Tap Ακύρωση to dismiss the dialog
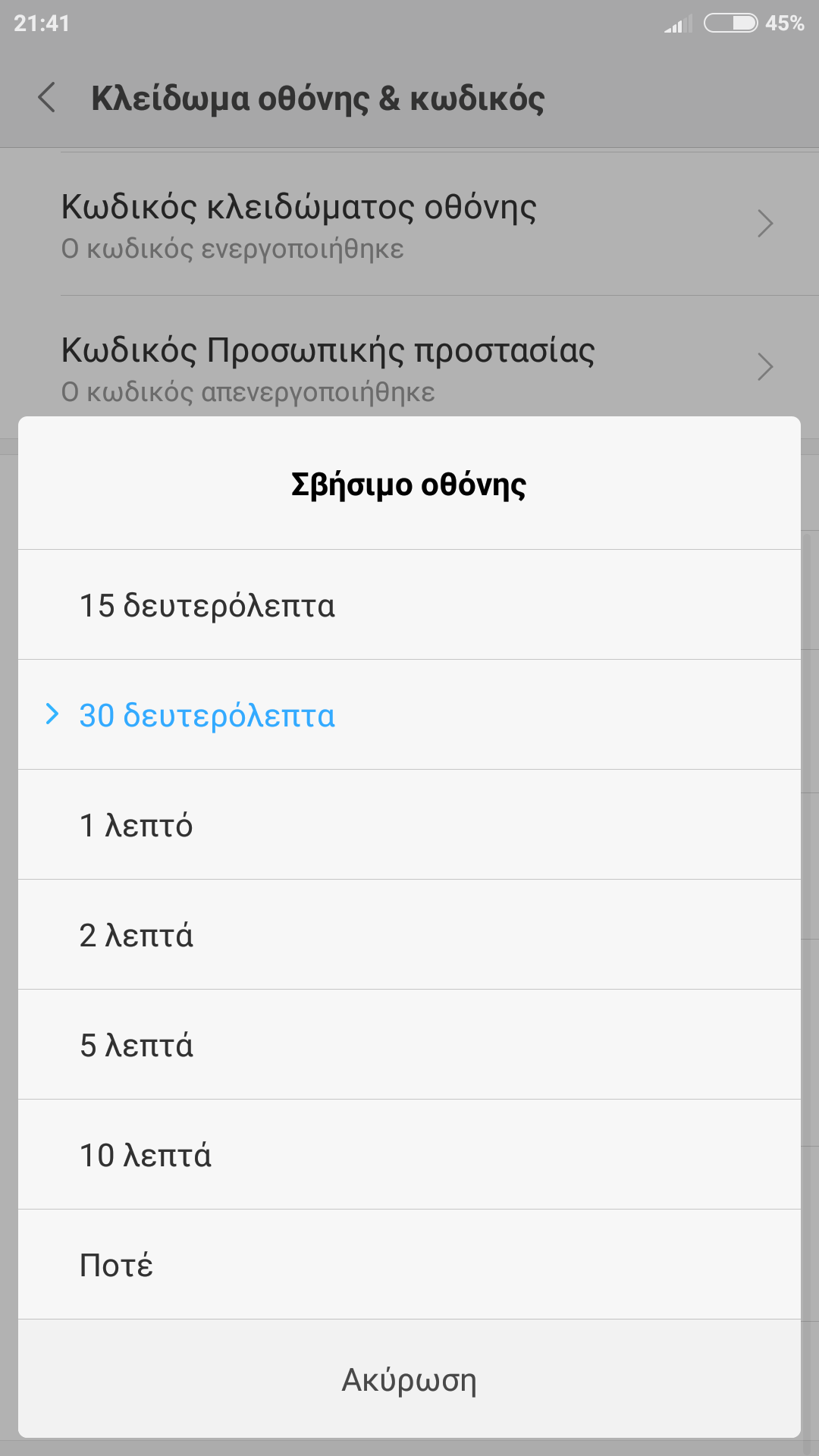Image resolution: width=819 pixels, height=1456 pixels. 409,1379
